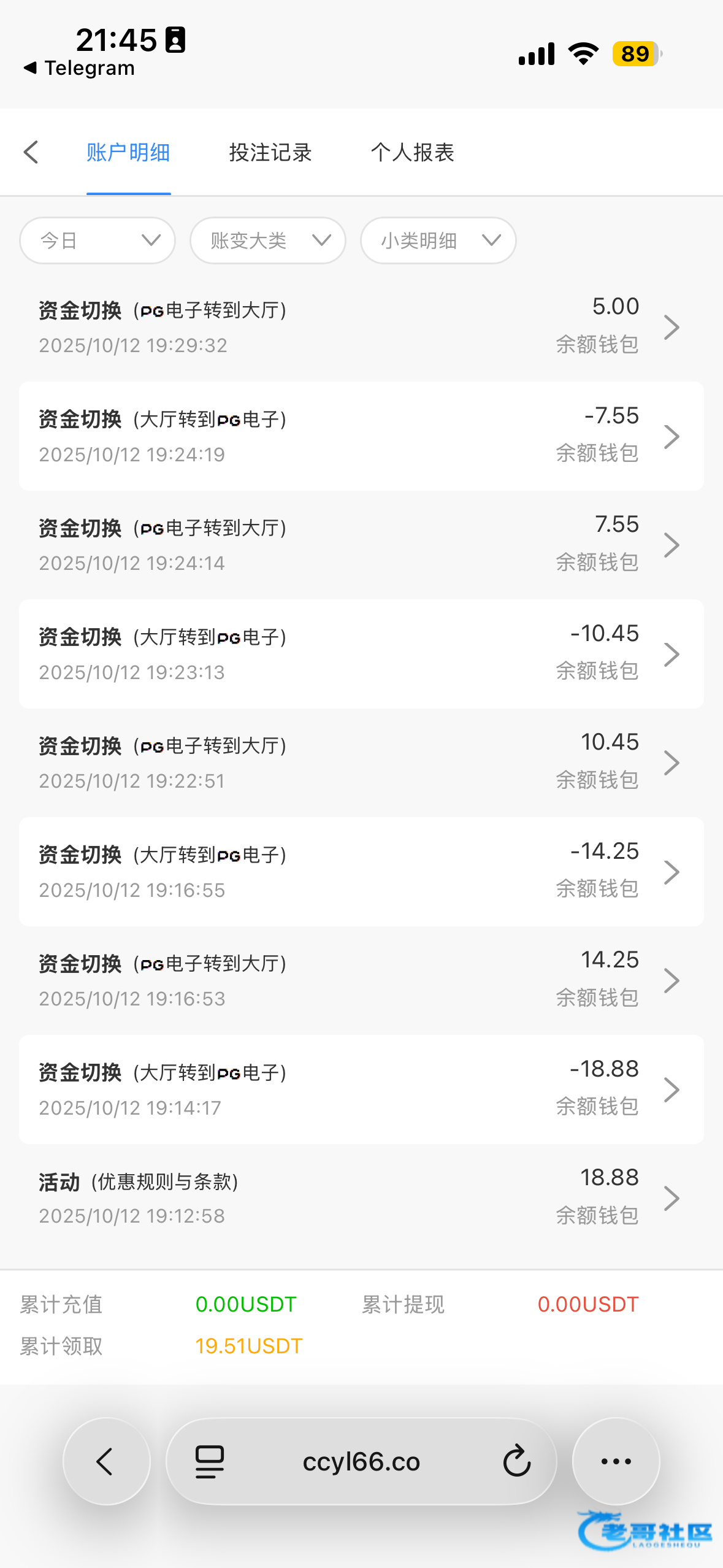Go back using the top-left arrow
The width and height of the screenshot is (723, 1568).
click(x=31, y=152)
